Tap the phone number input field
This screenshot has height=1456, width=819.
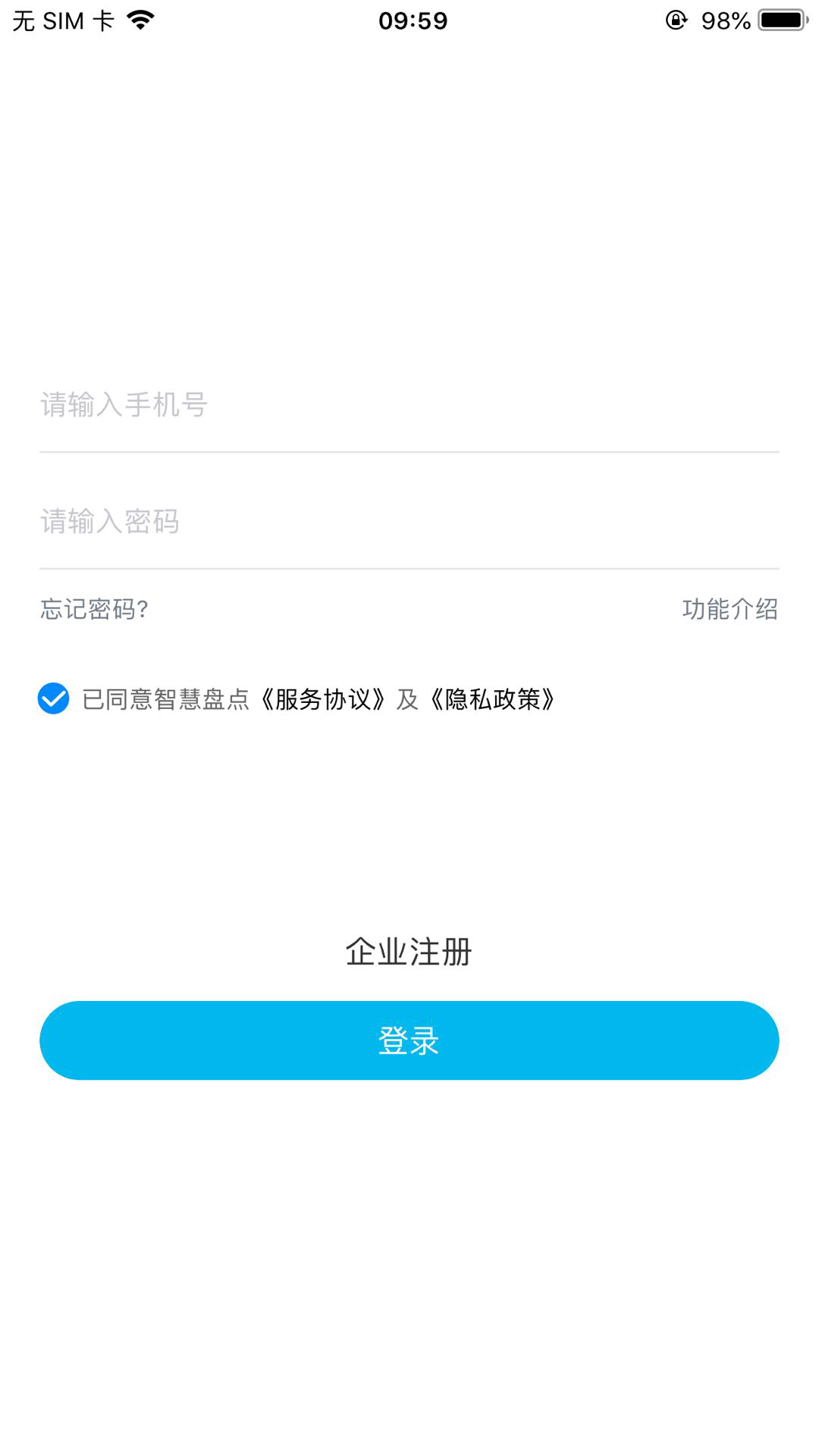coord(409,405)
